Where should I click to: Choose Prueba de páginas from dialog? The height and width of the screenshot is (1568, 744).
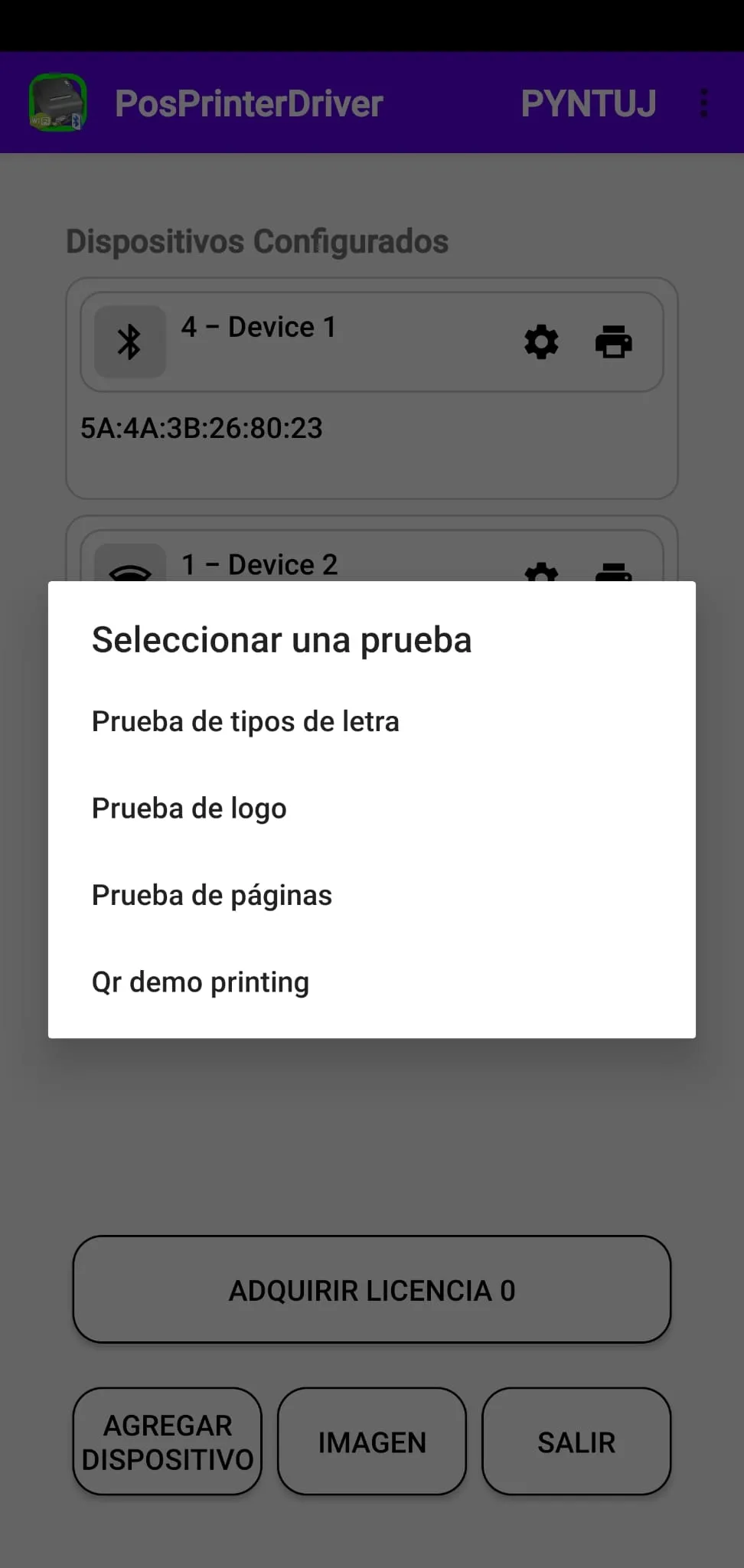point(211,894)
